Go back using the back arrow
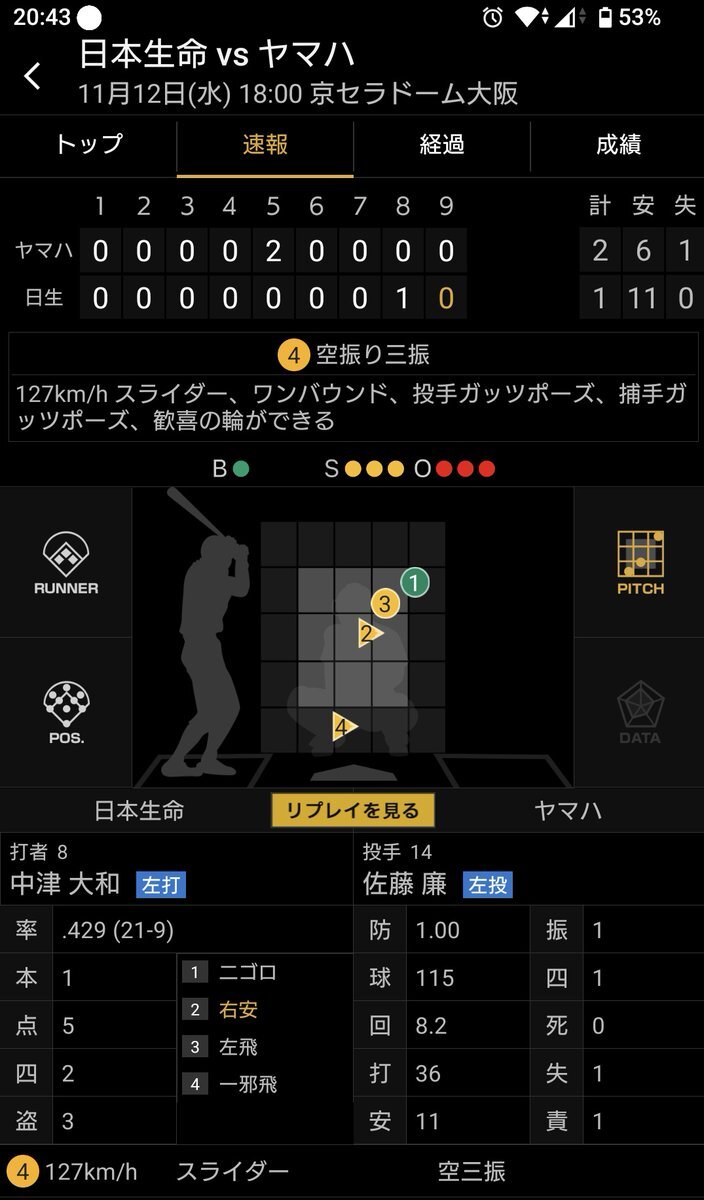 pos(33,76)
